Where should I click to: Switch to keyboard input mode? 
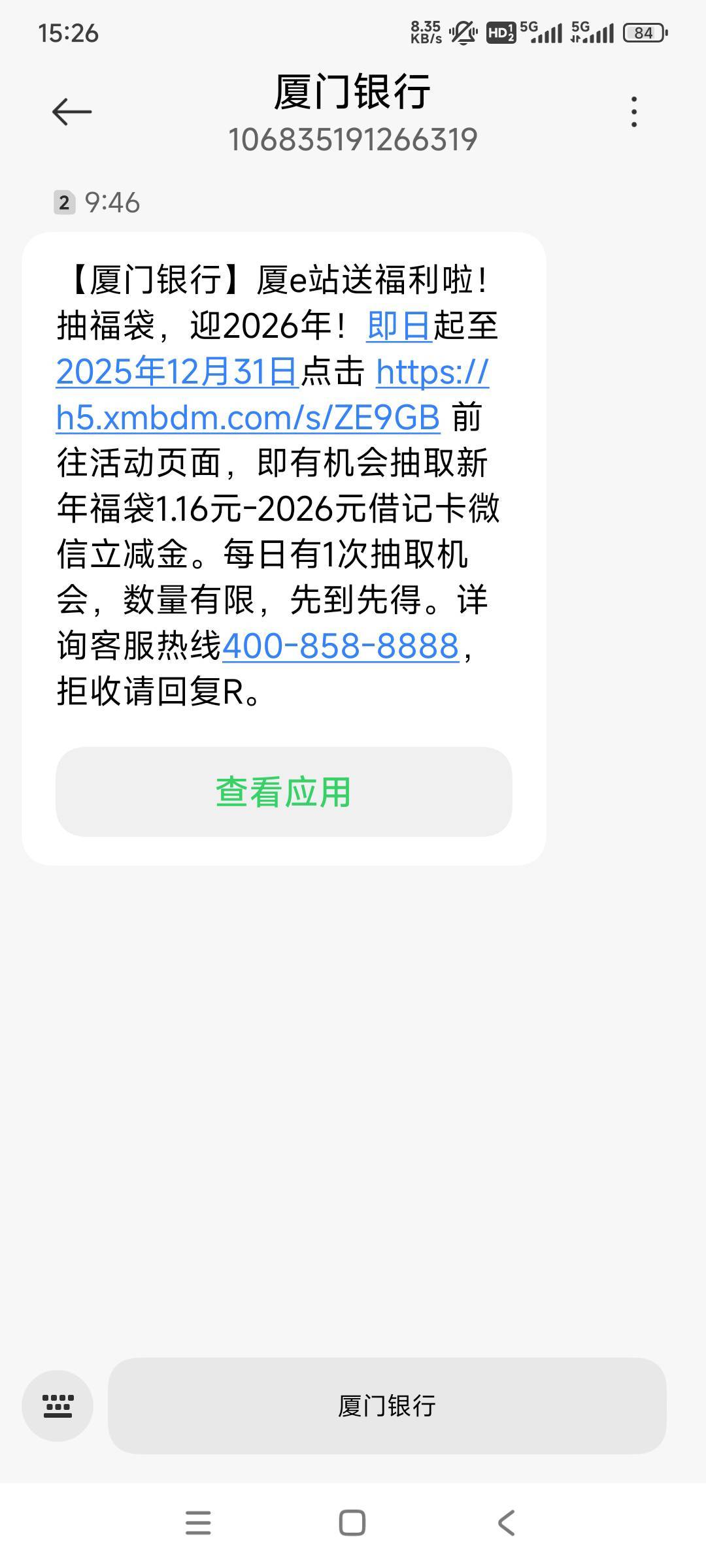click(58, 1405)
